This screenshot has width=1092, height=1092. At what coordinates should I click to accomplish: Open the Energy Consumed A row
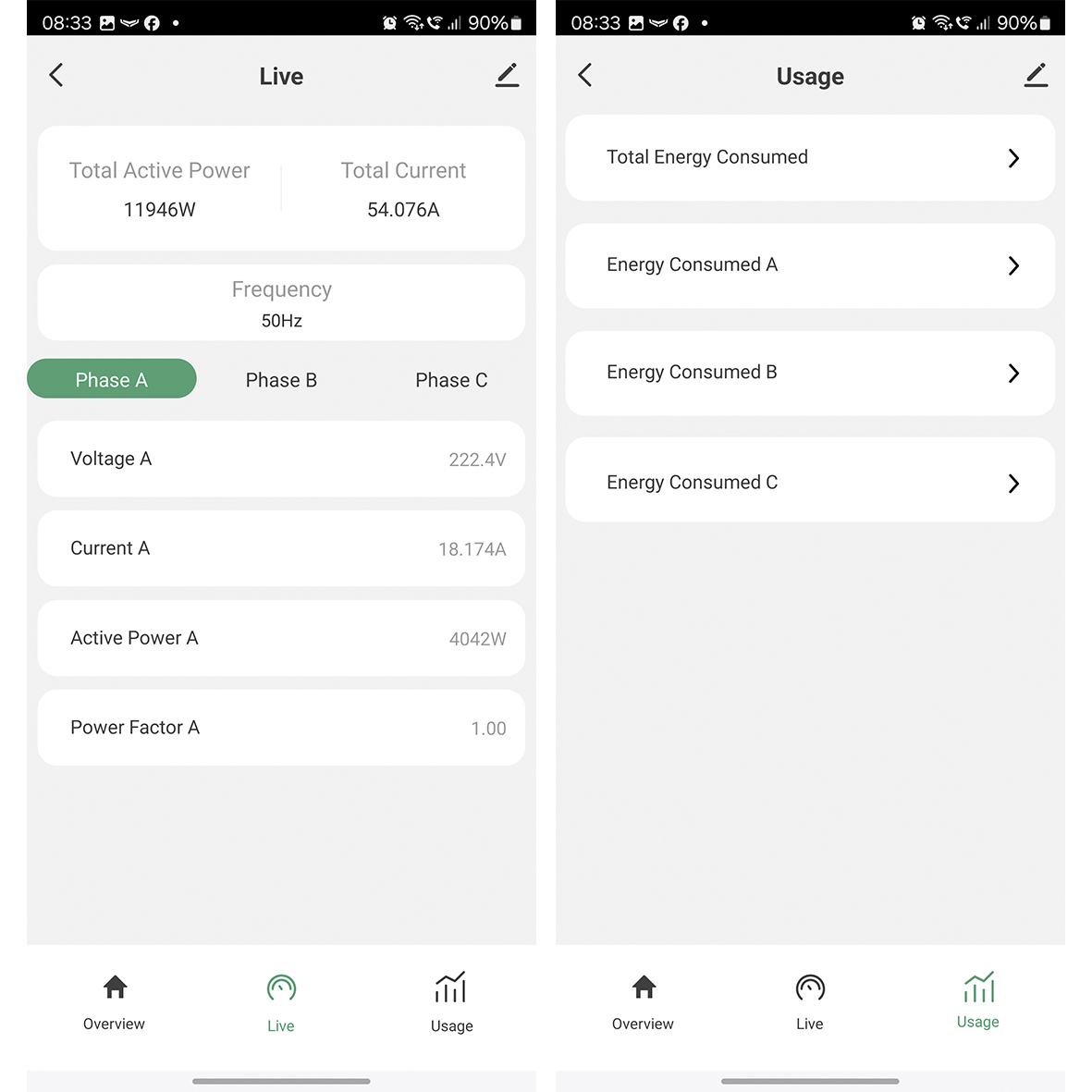point(809,265)
